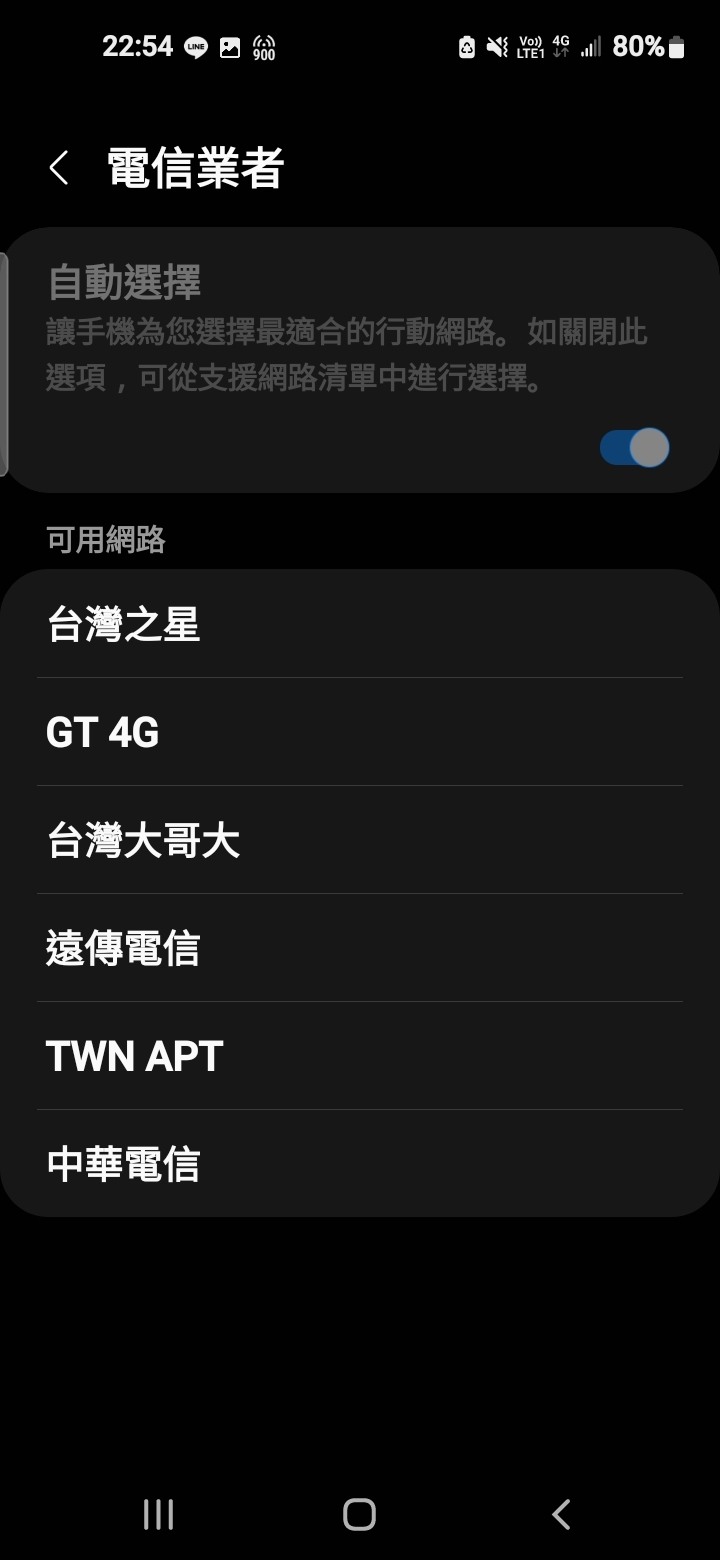Choose the TWN APT network
The image size is (720, 1560).
click(360, 1057)
